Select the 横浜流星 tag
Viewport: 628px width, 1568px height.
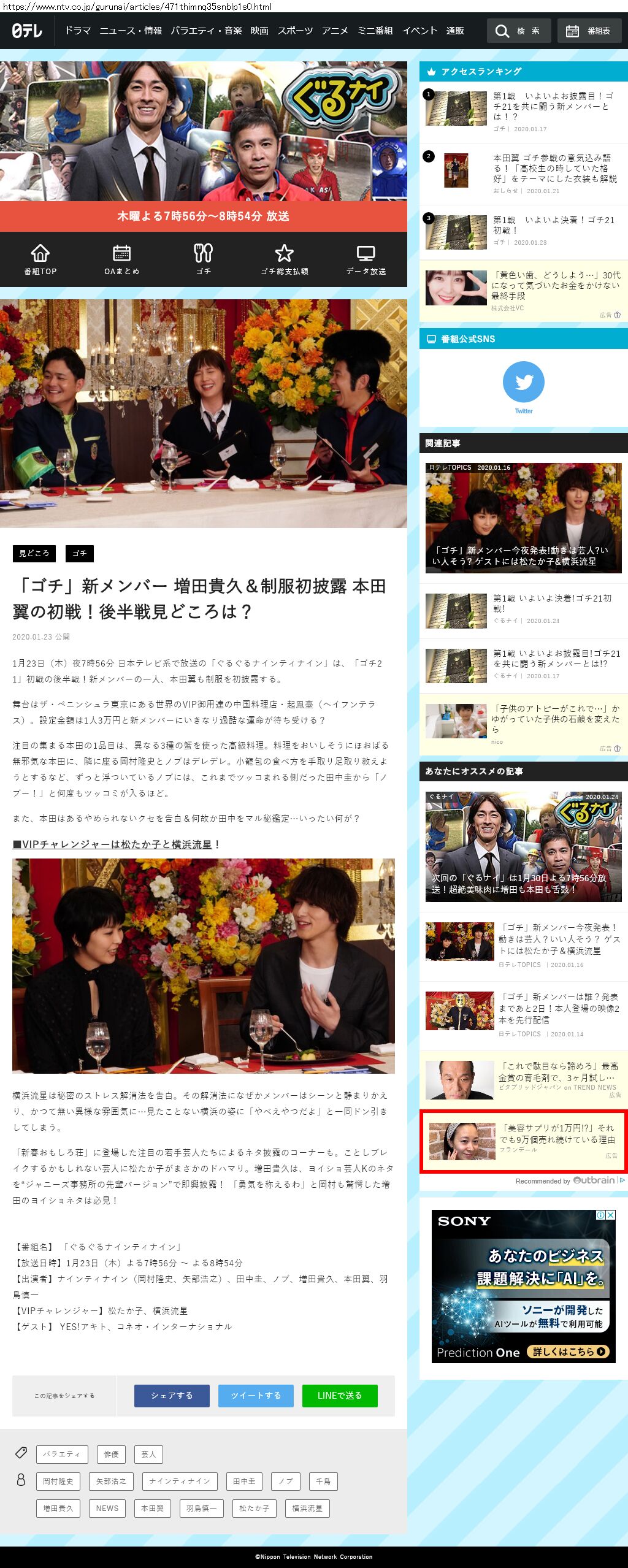[x=307, y=1508]
